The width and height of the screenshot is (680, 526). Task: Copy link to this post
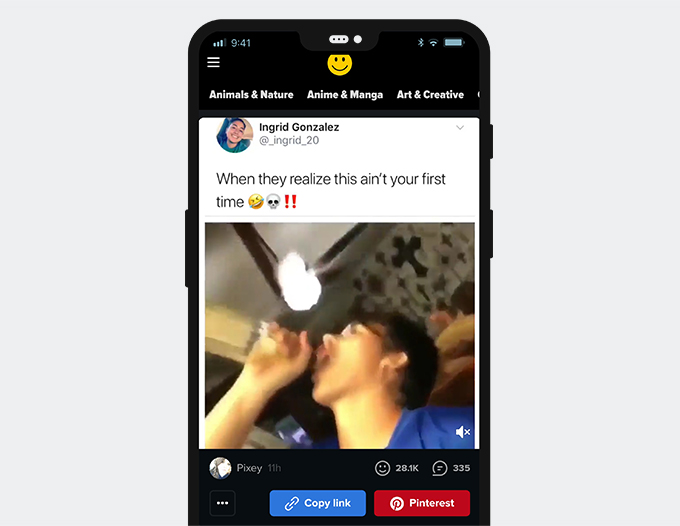coord(317,503)
